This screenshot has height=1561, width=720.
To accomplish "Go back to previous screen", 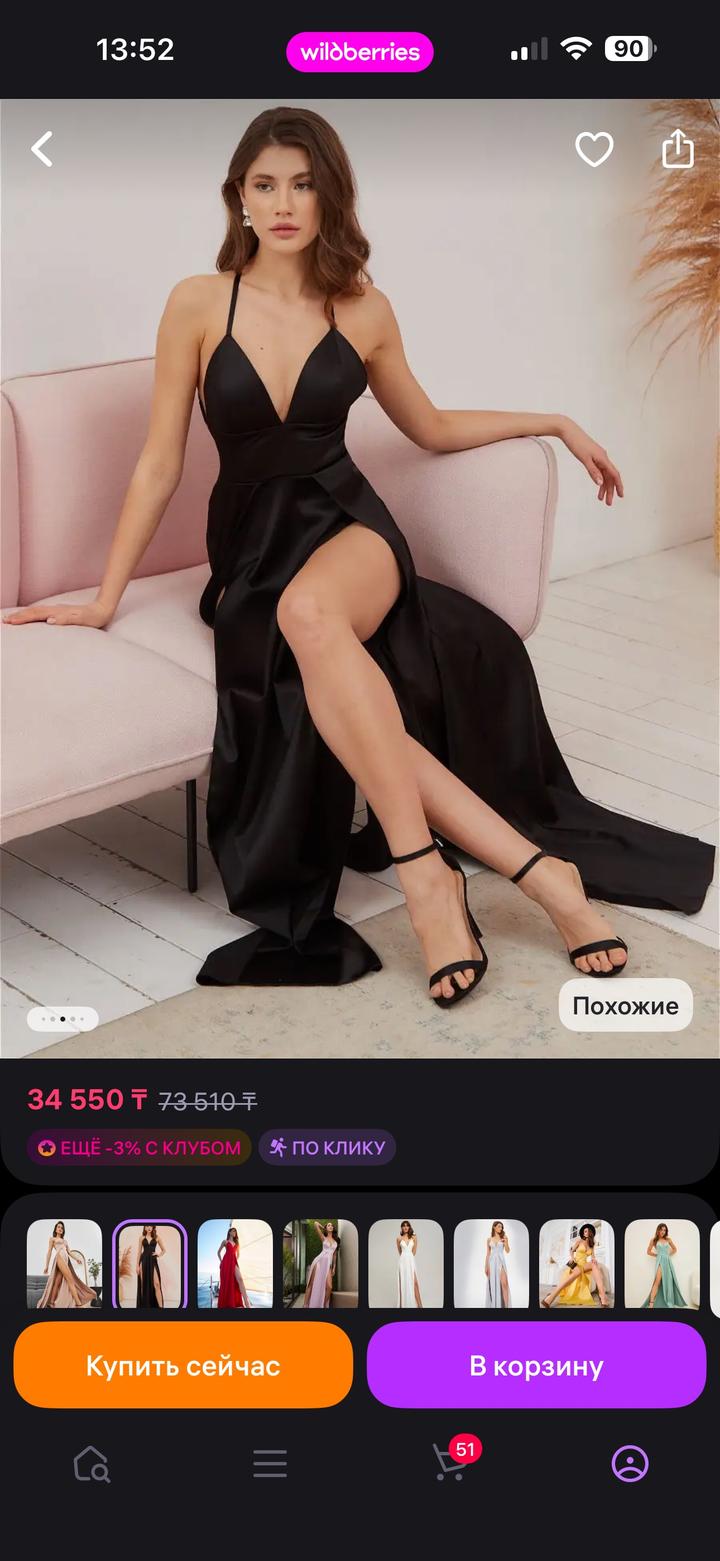I will tap(42, 149).
